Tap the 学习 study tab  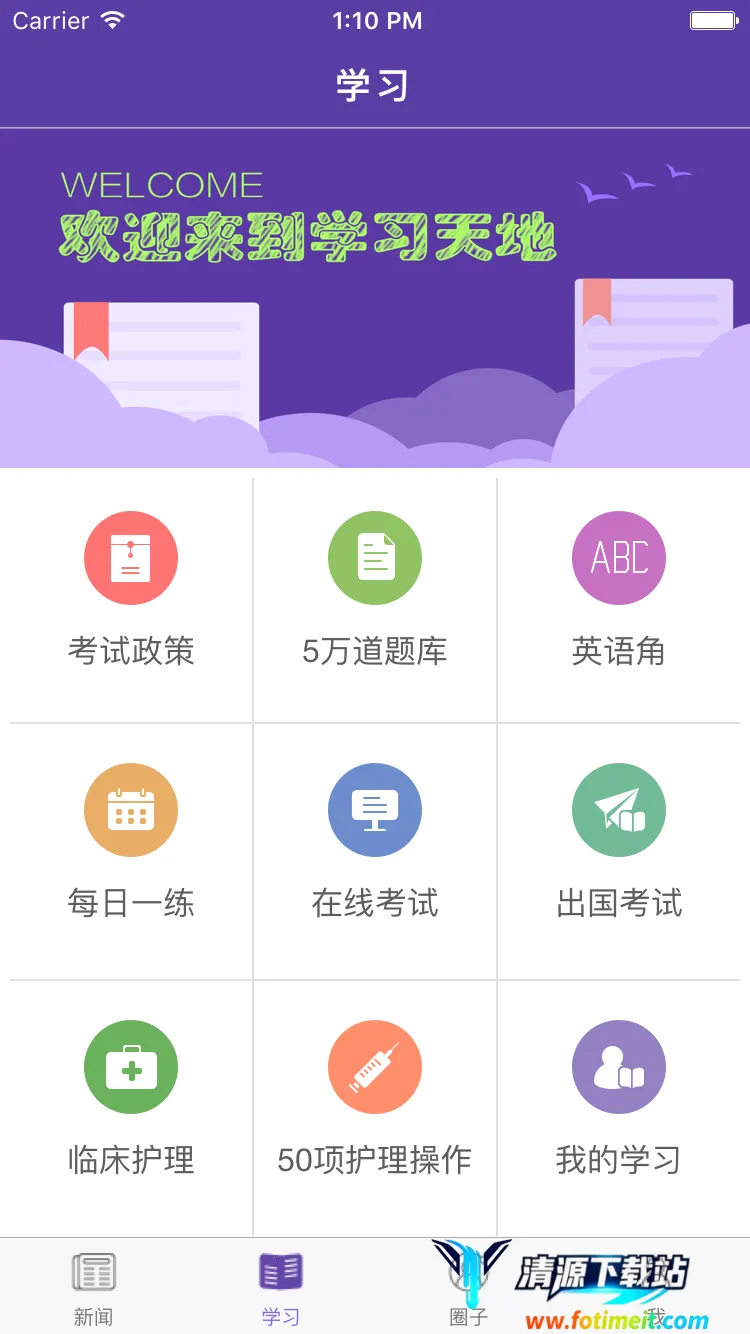pos(281,1288)
